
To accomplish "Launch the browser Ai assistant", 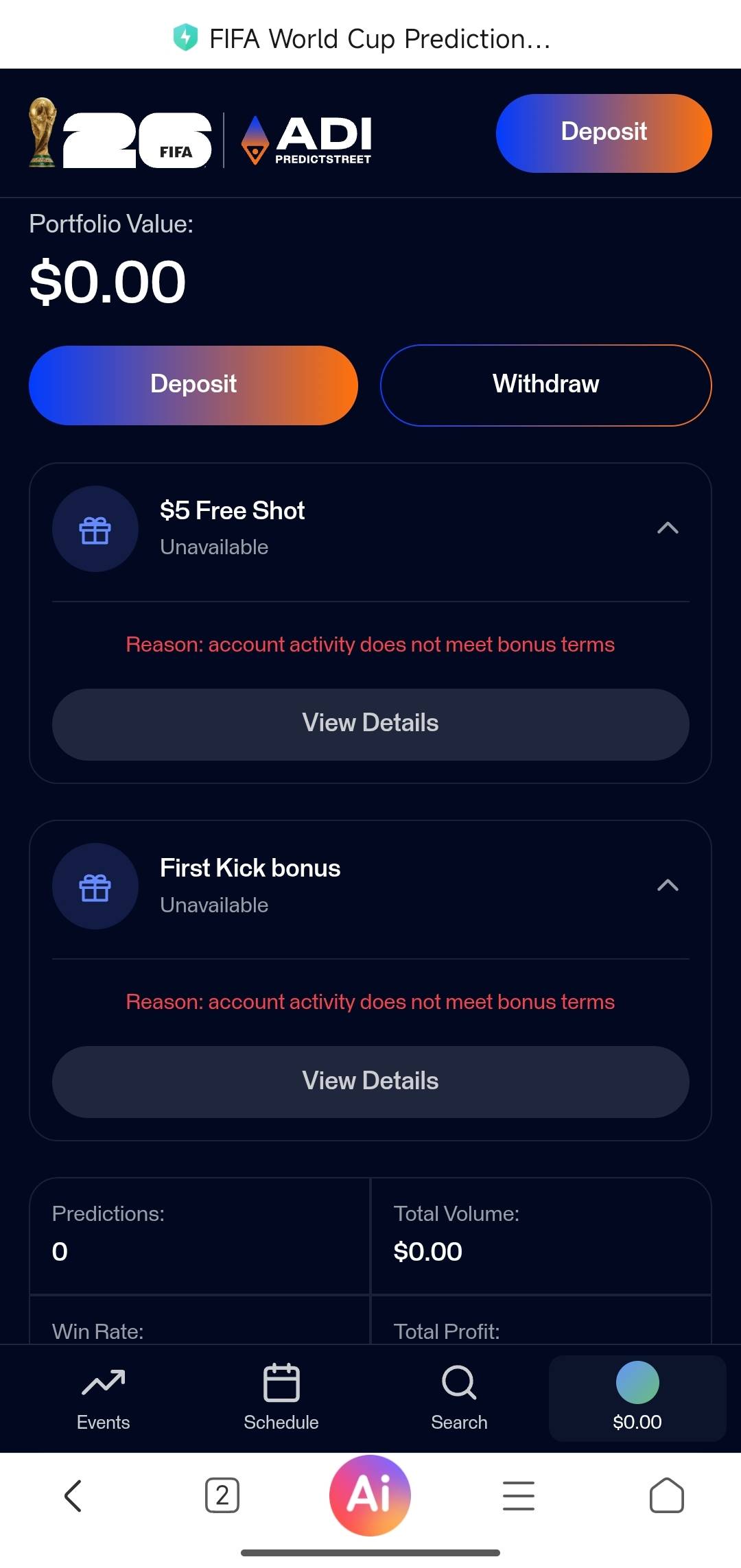I will [x=370, y=1495].
